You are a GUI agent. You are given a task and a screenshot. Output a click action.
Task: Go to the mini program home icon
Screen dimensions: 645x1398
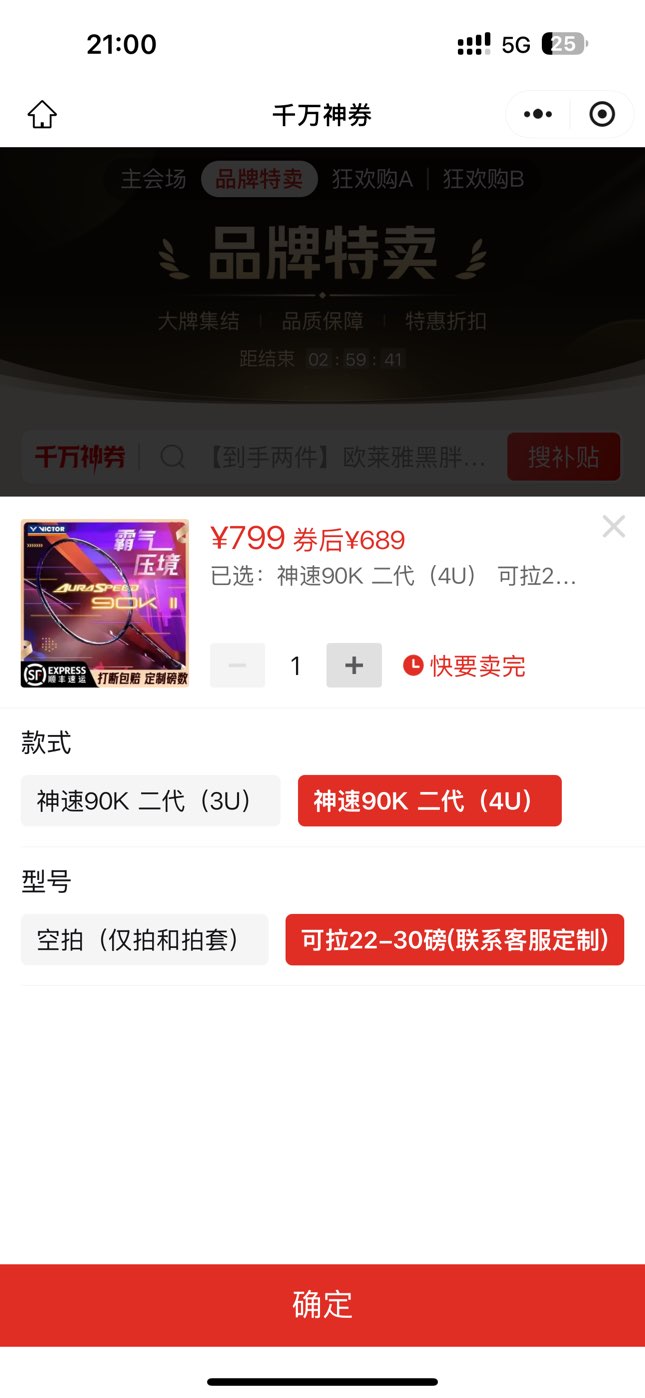click(x=42, y=115)
